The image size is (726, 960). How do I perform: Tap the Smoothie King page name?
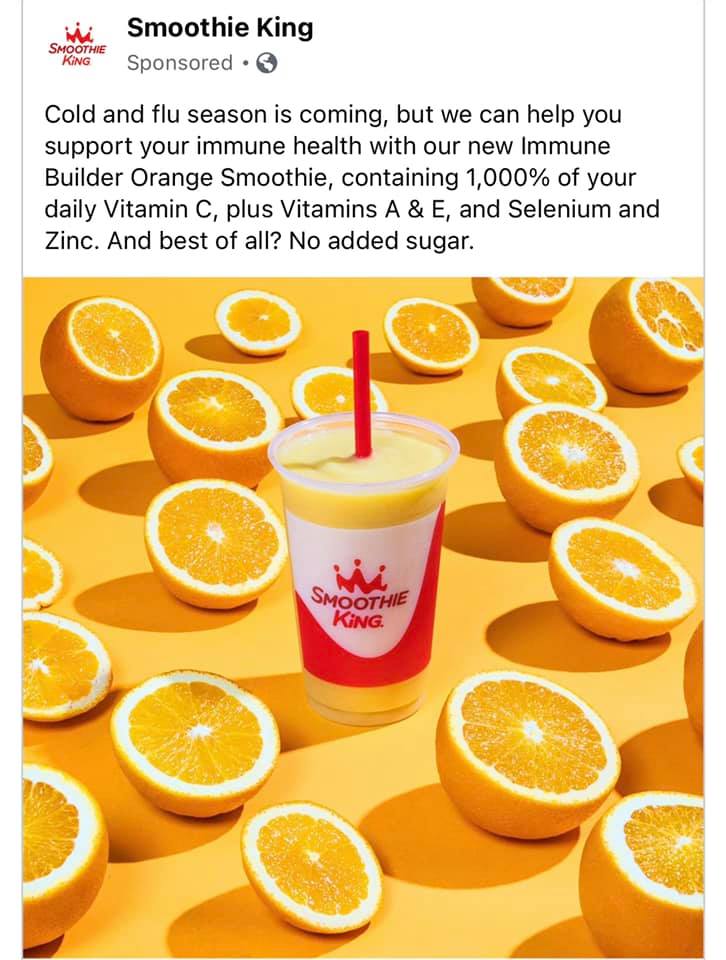(220, 28)
